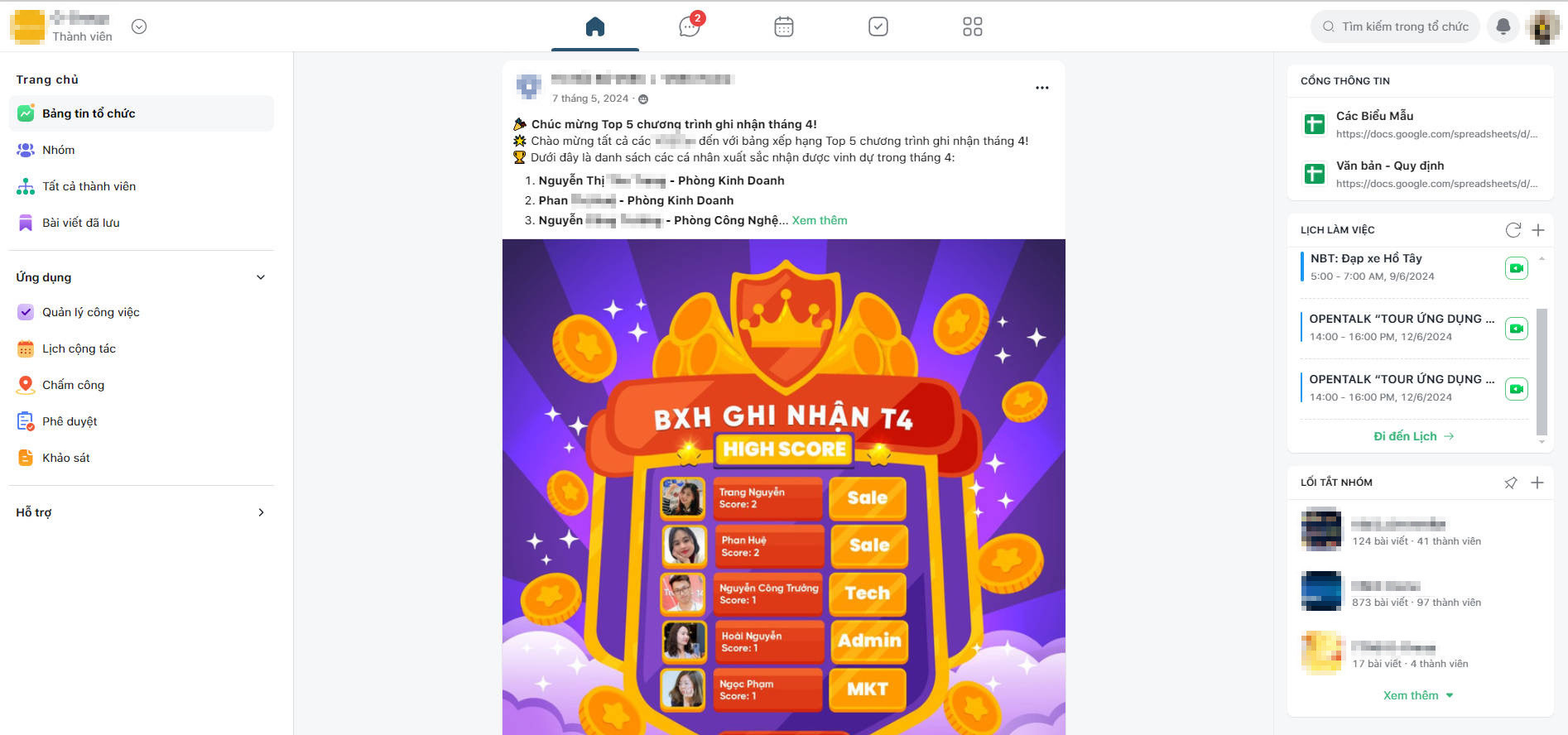Refresh the Lịch làm việc schedule

(x=1513, y=230)
